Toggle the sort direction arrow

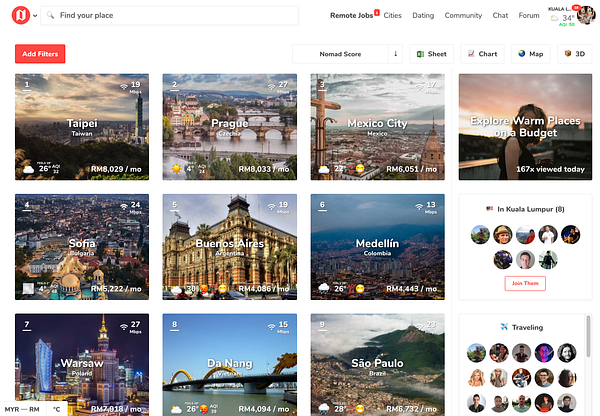coord(395,54)
